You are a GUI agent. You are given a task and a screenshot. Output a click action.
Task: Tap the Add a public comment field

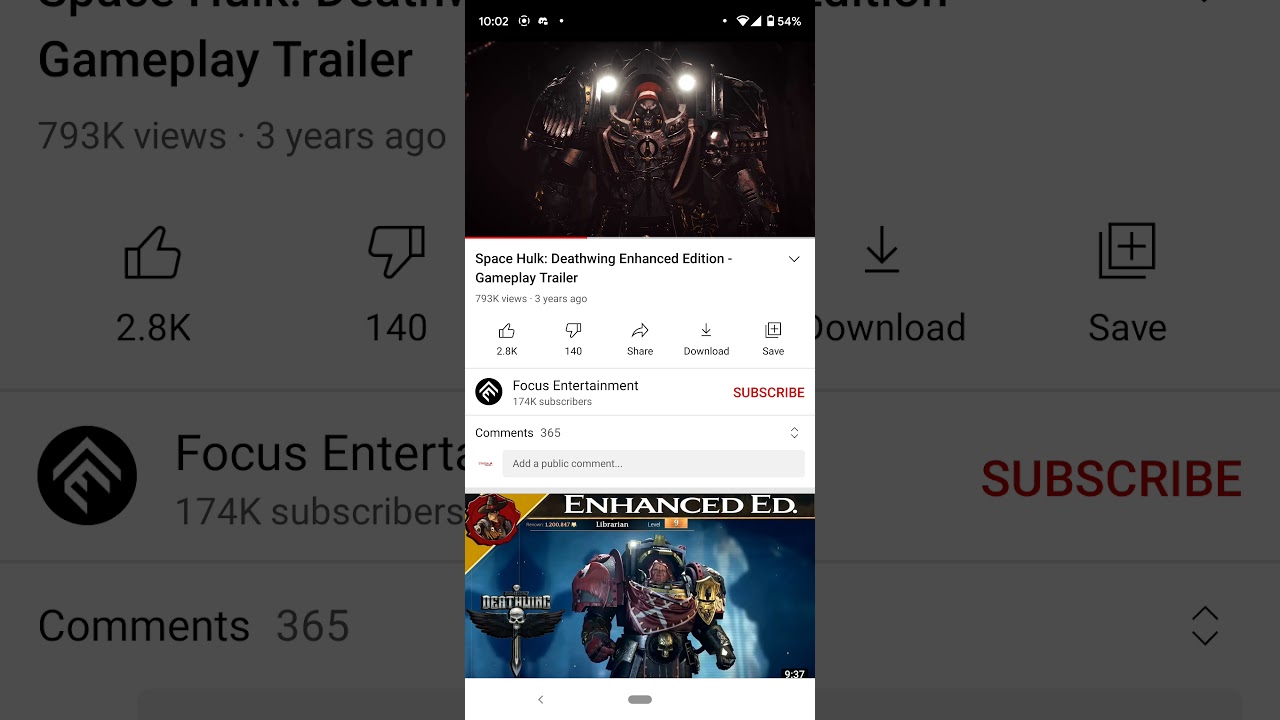(x=653, y=464)
